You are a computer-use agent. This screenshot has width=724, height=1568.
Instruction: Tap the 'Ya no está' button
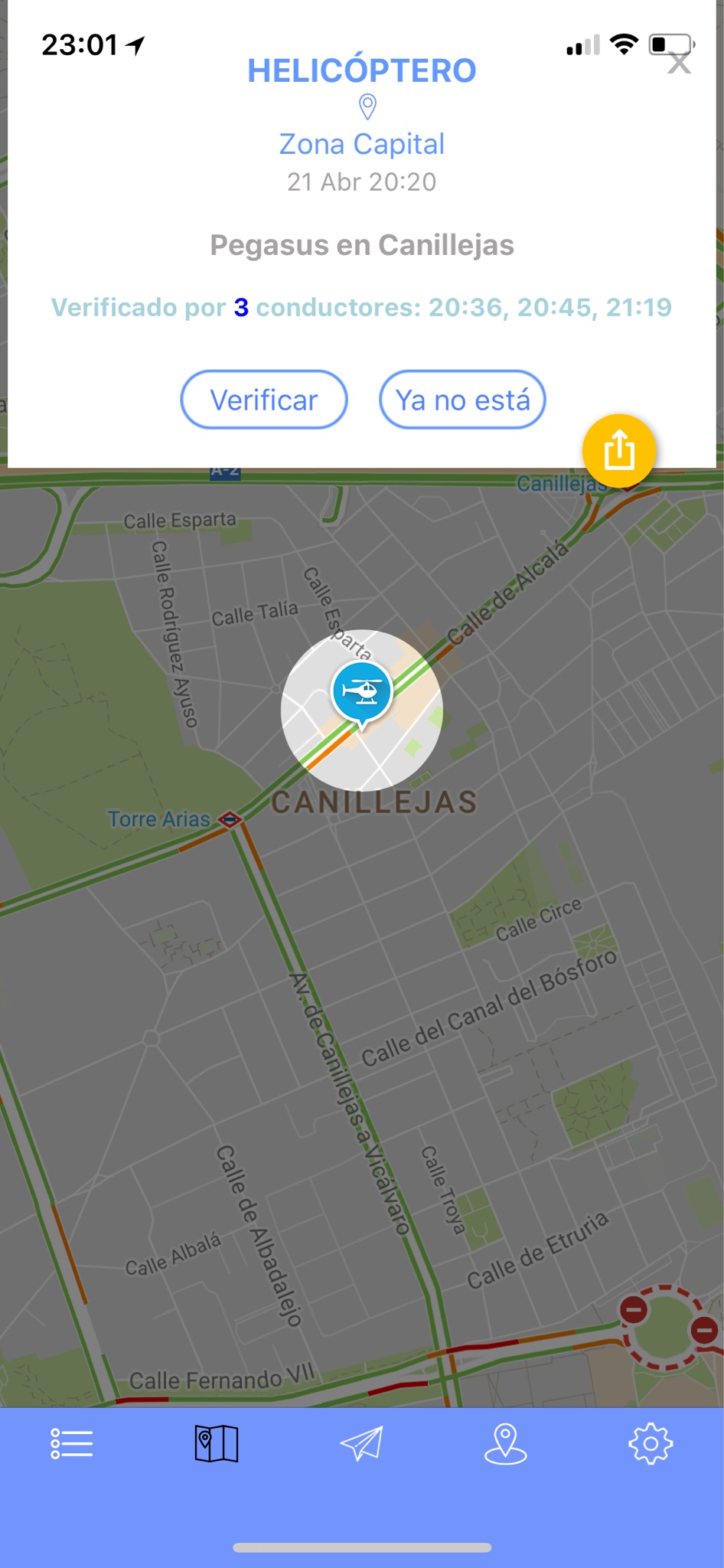[462, 400]
